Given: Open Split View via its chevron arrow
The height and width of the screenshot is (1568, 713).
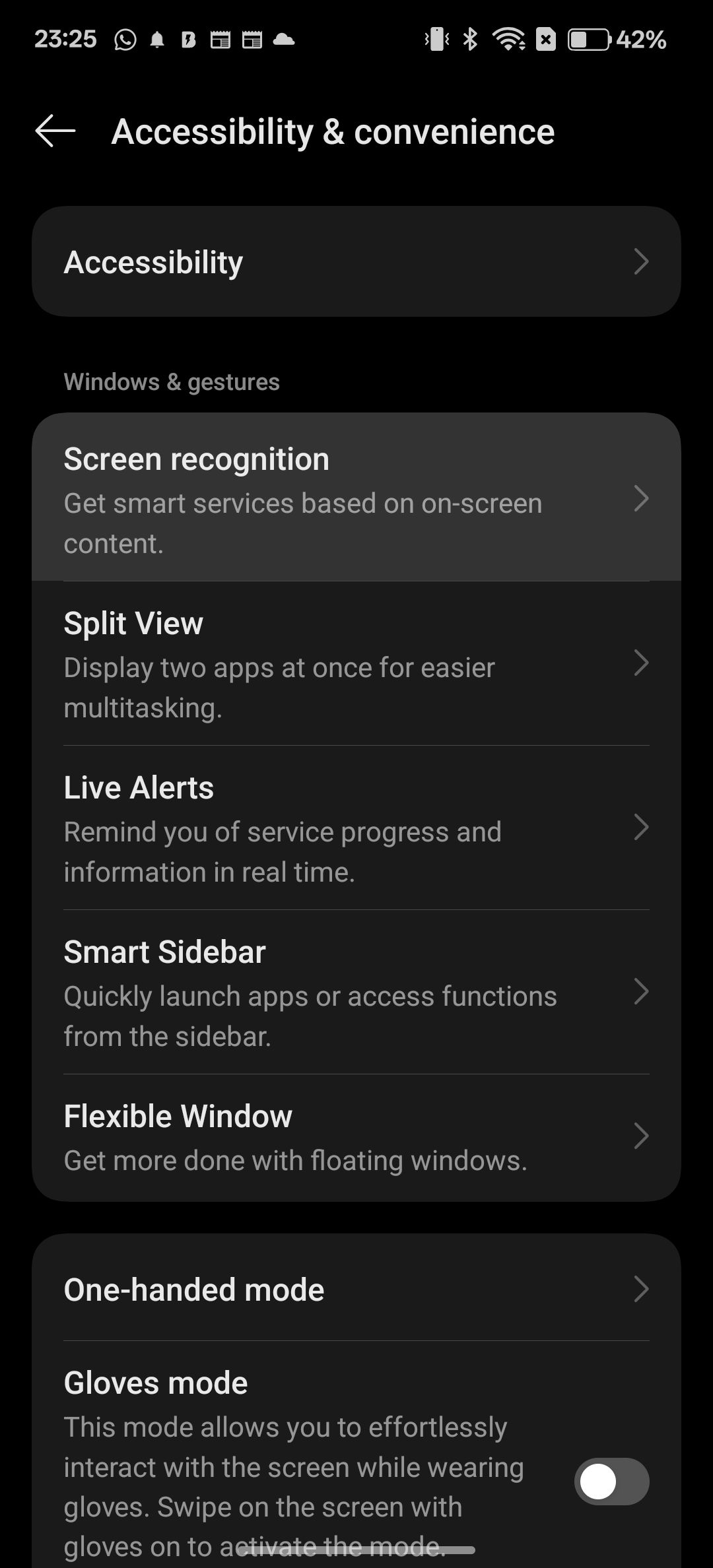Looking at the screenshot, I should [642, 664].
